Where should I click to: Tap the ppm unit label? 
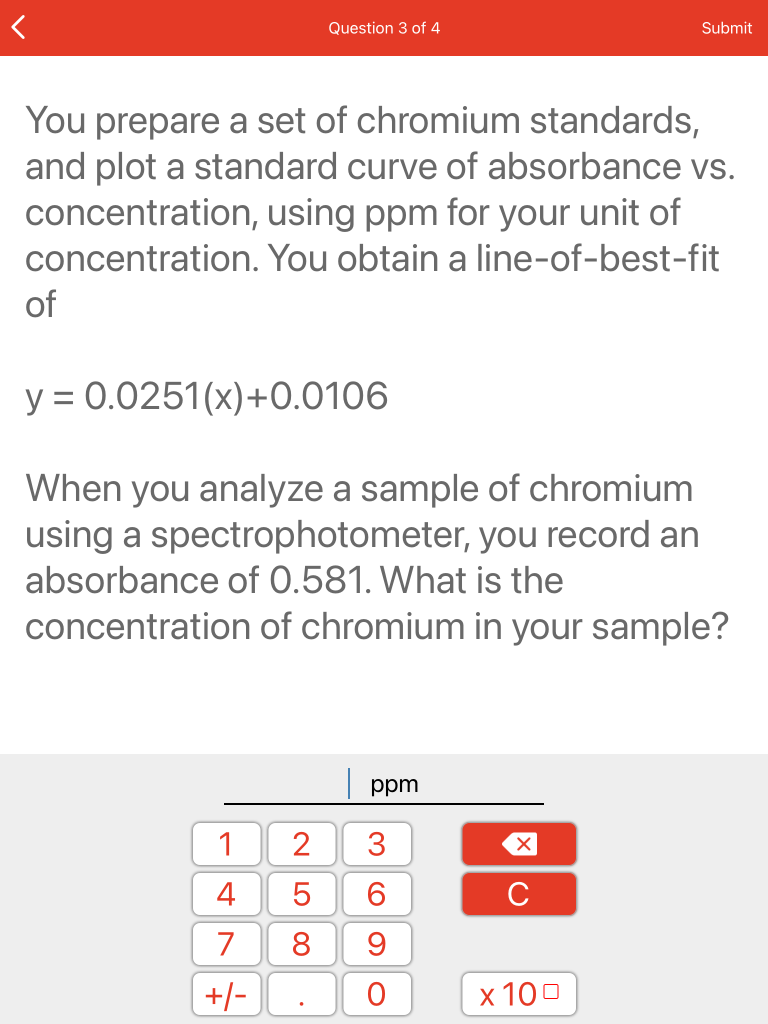tap(393, 784)
